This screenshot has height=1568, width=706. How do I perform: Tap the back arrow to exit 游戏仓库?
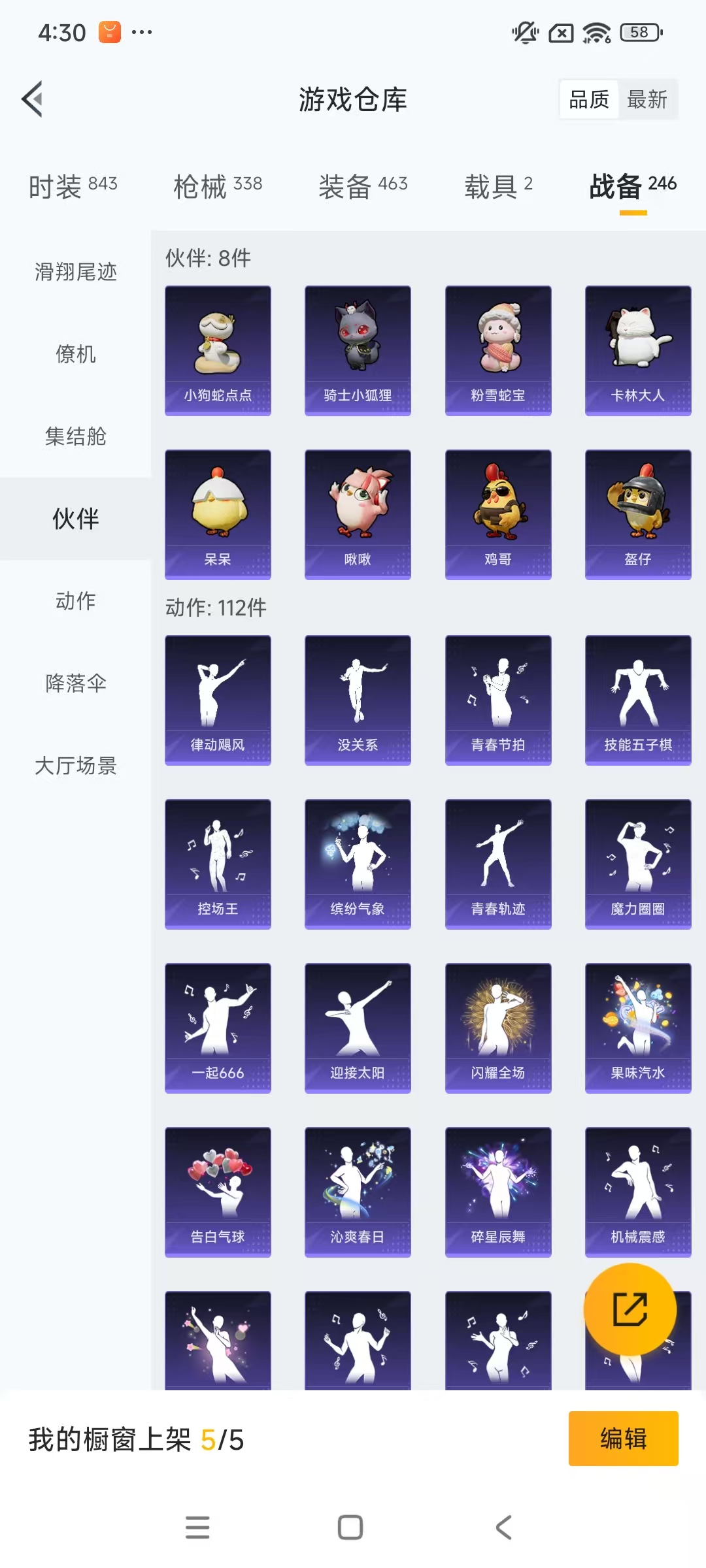pos(31,99)
